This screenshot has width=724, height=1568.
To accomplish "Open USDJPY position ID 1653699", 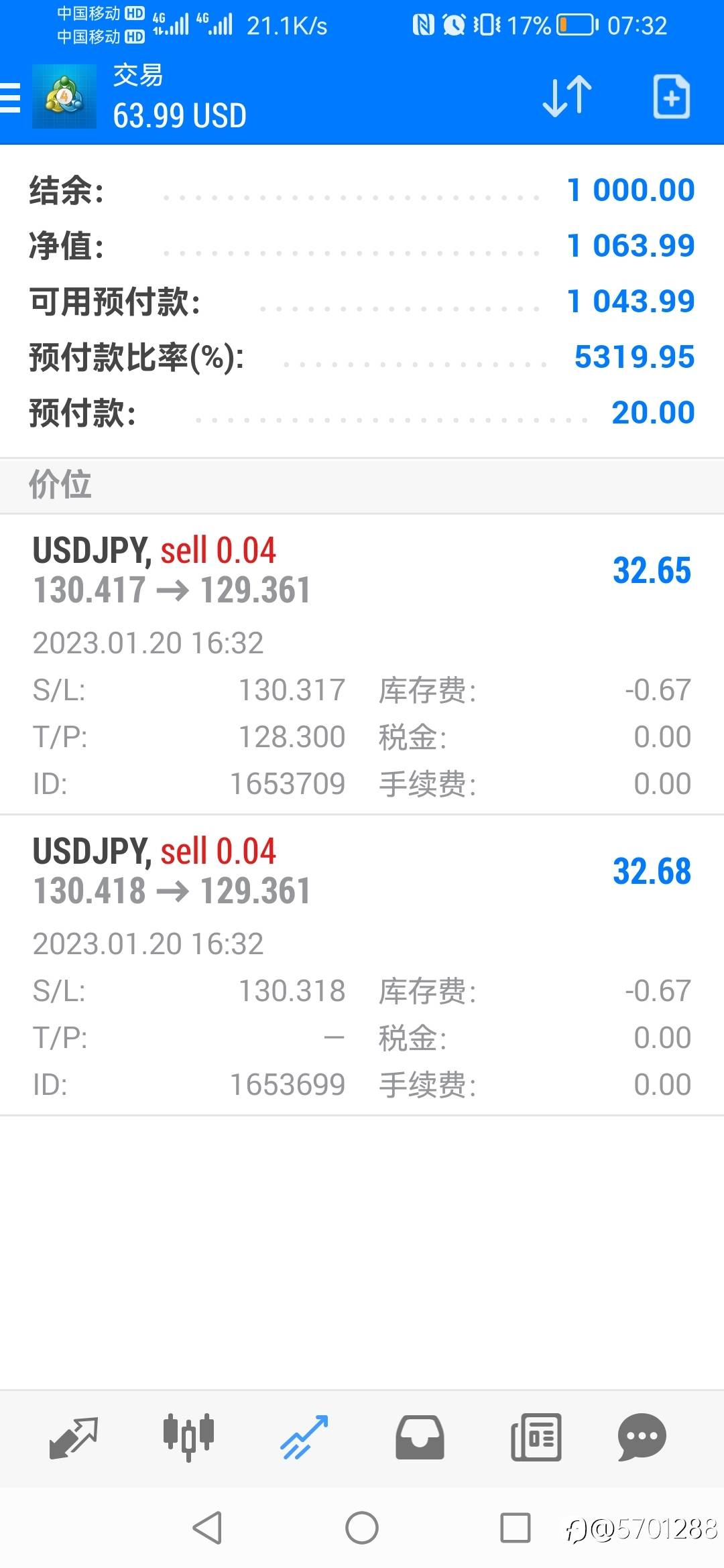I will (x=362, y=966).
